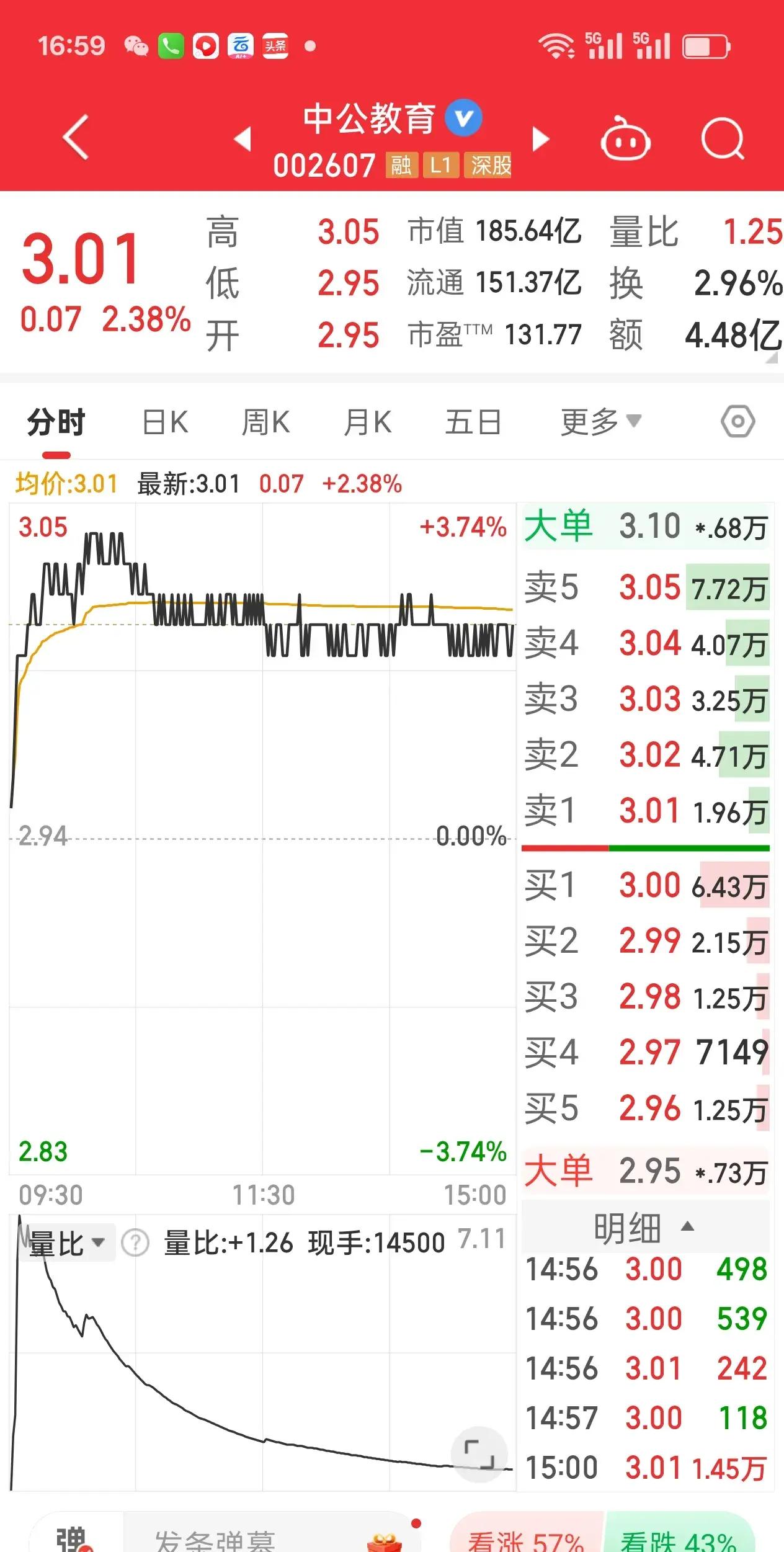
Task: Tap the back navigation arrow
Action: [74, 139]
